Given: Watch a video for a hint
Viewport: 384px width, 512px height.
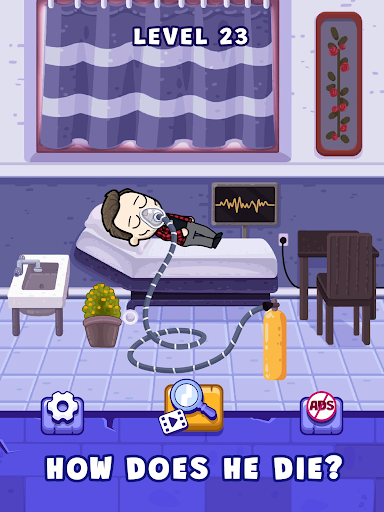Looking at the screenshot, I should click(x=191, y=407).
